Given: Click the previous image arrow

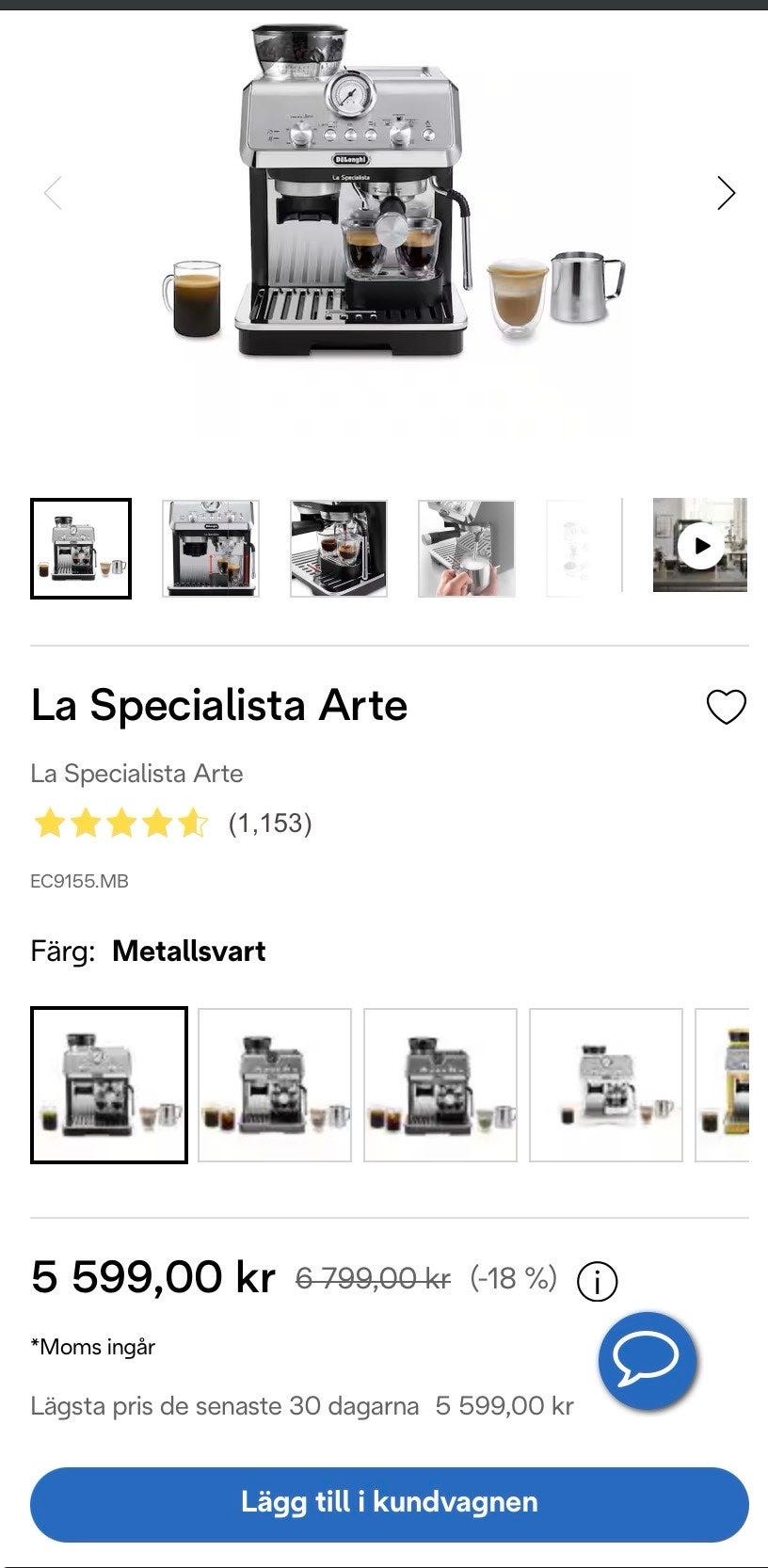Looking at the screenshot, I should click(54, 193).
